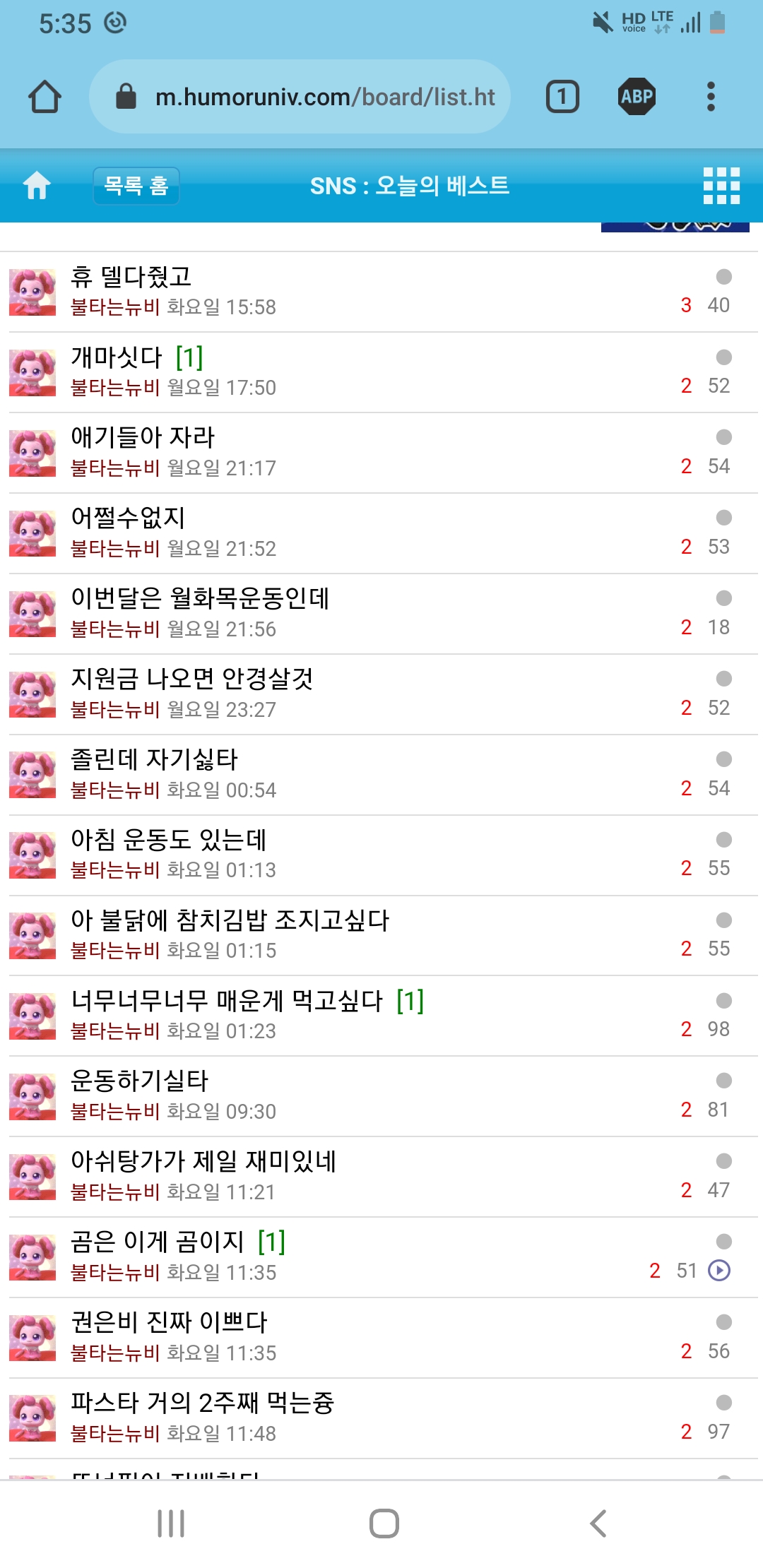This screenshot has width=763, height=1568.
Task: Open the post 어쩔수없지
Action: (x=381, y=533)
